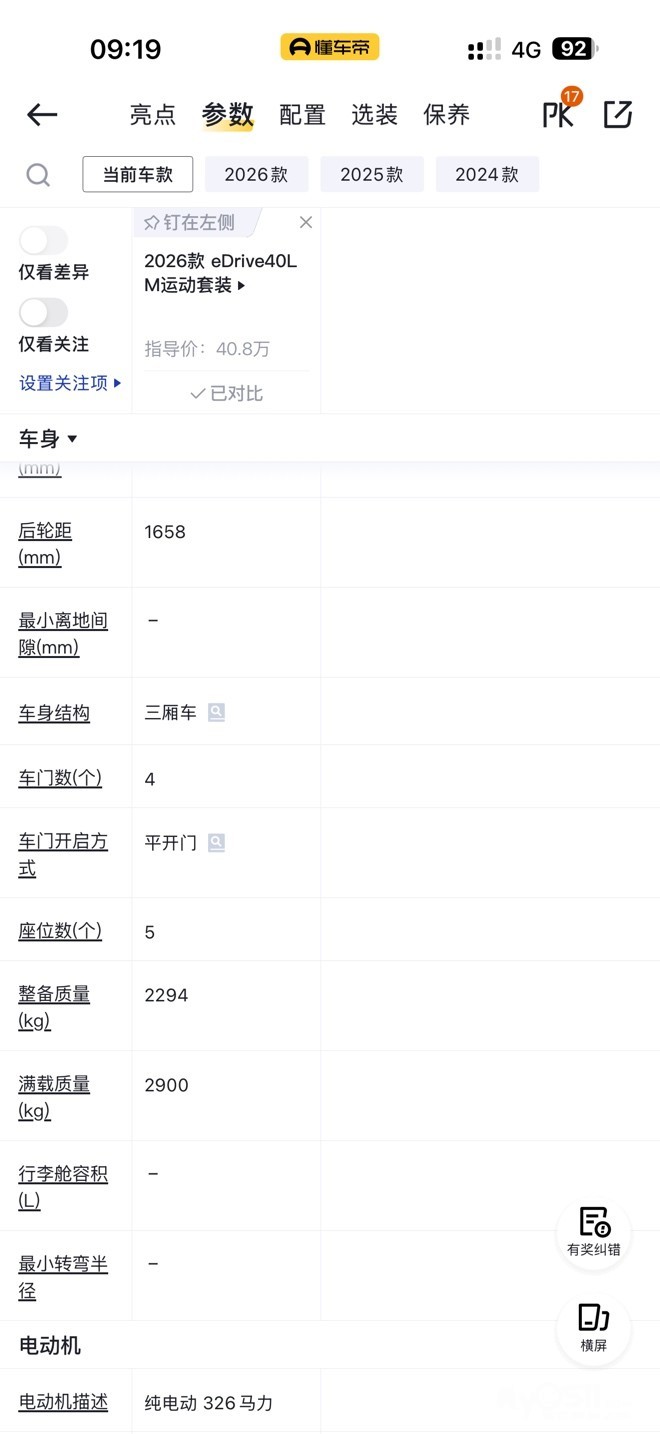Switch to 横屏 landscape view
This screenshot has height=1434, width=660.
pyautogui.click(x=594, y=1326)
